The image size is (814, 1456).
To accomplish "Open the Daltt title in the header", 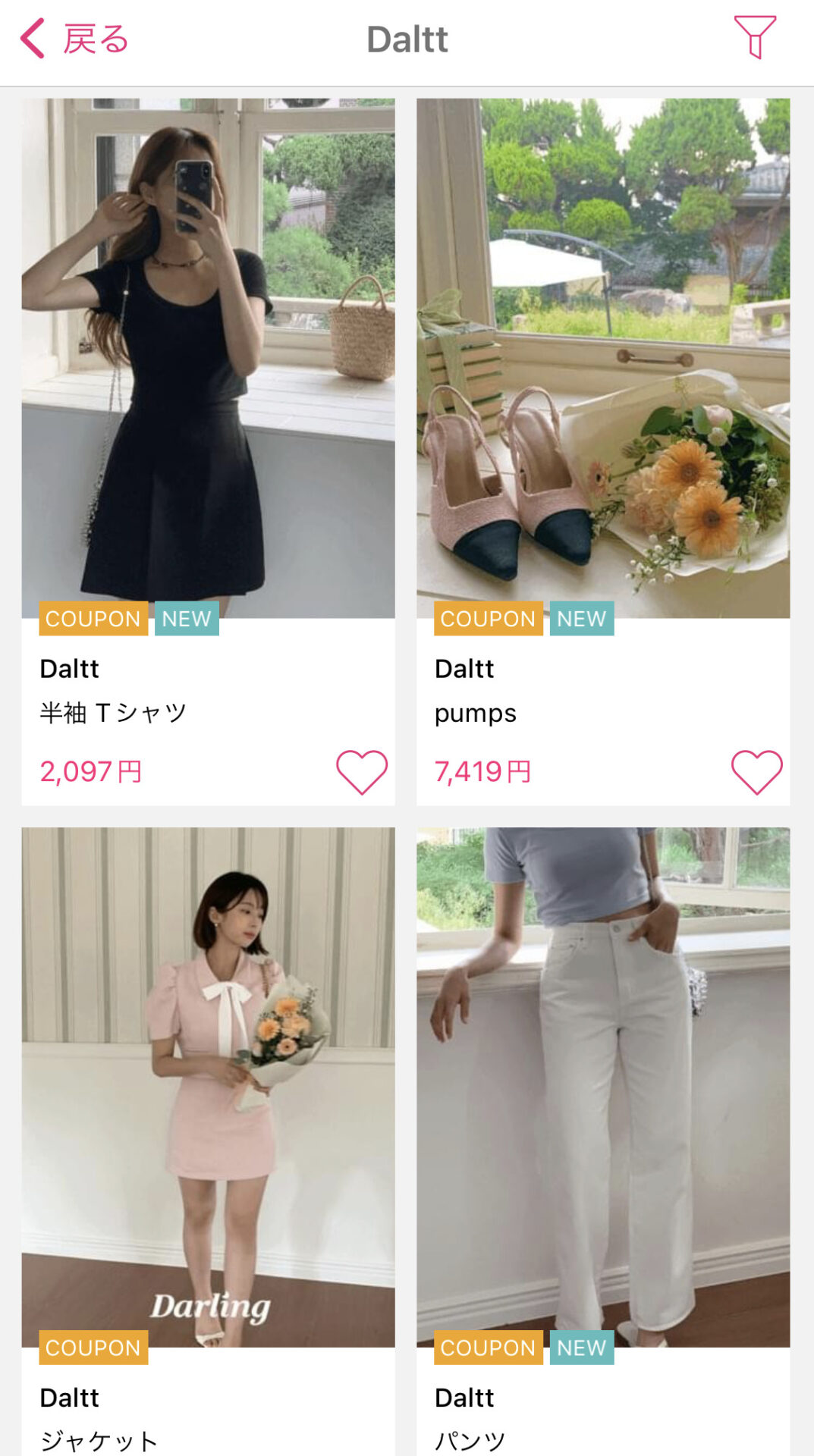I will [x=407, y=39].
